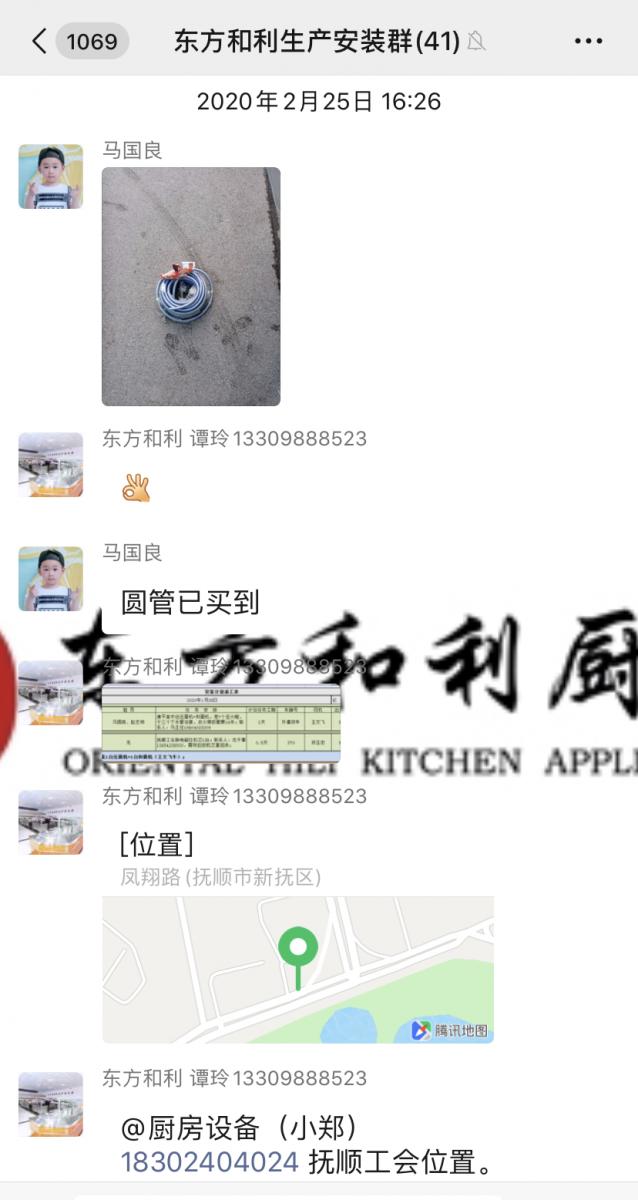
Task: Open the 凤翔路 location map card
Action: [x=298, y=968]
